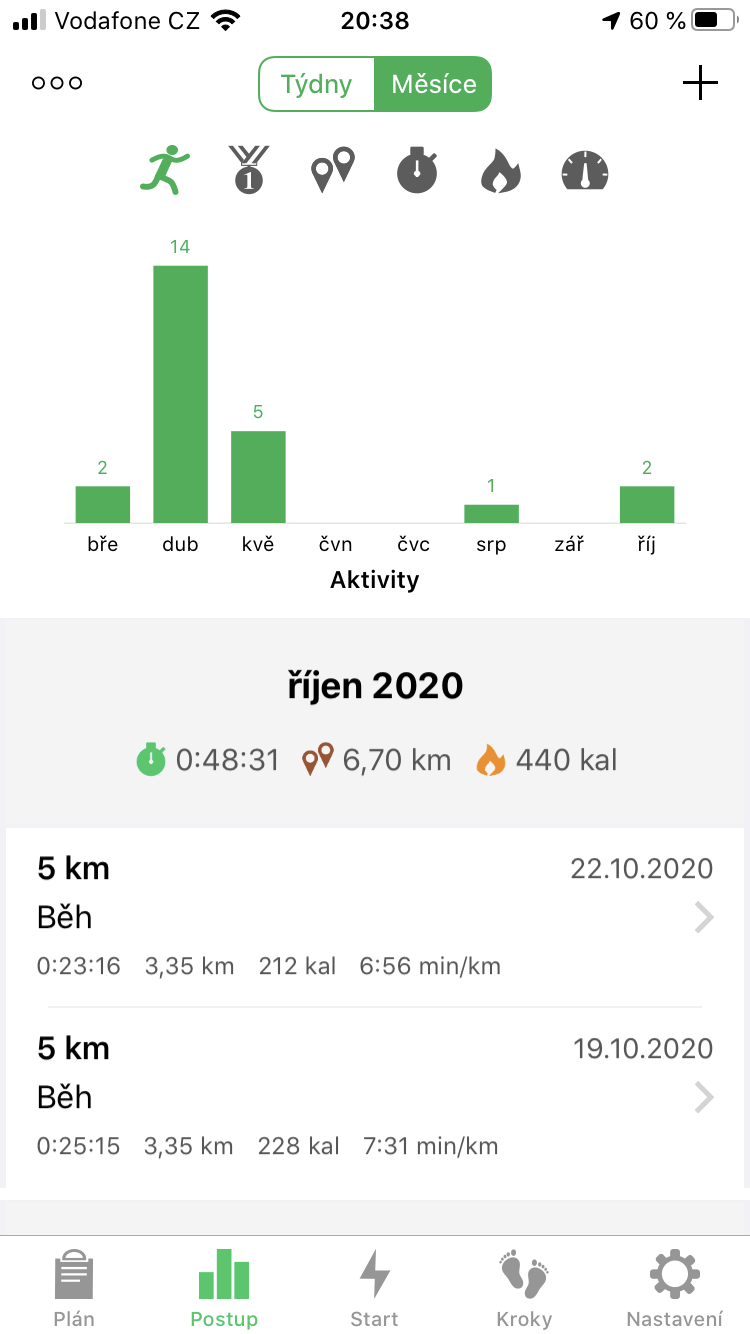The height and width of the screenshot is (1334, 750).
Task: Select the dub bar in the chart
Action: click(x=180, y=394)
